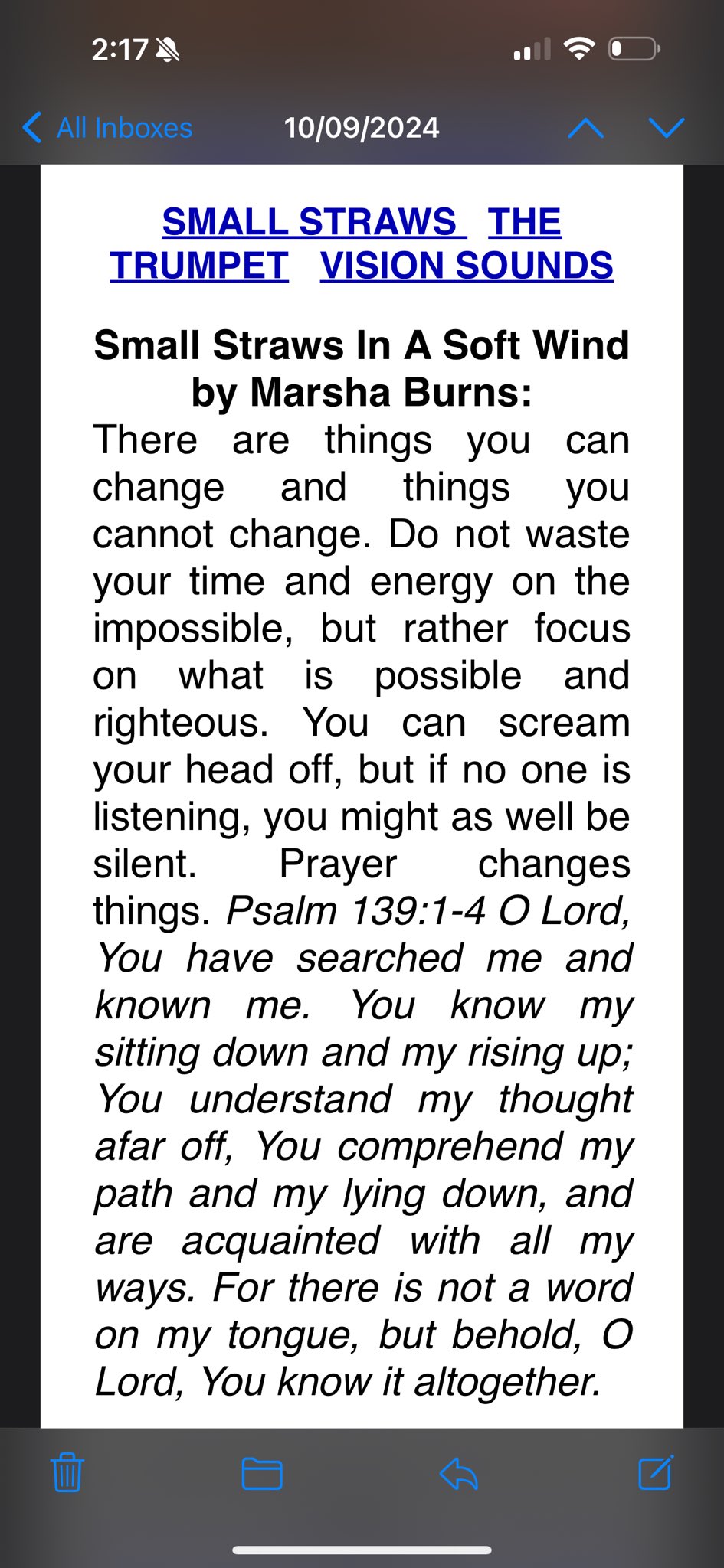This screenshot has height=1568, width=724.
Task: Go back to All Inboxes
Action: [x=109, y=128]
